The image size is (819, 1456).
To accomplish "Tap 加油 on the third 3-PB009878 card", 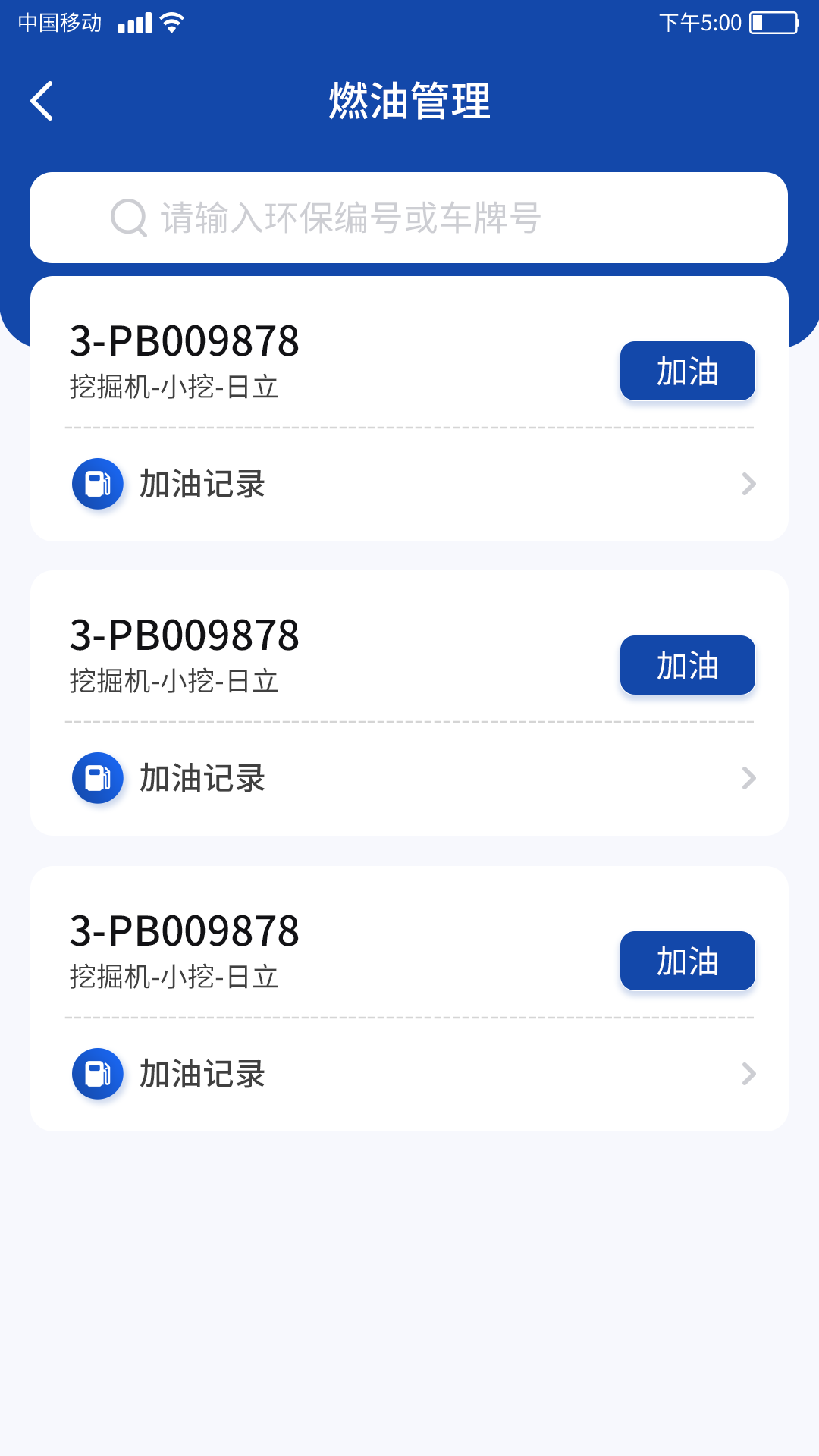I will pos(687,961).
